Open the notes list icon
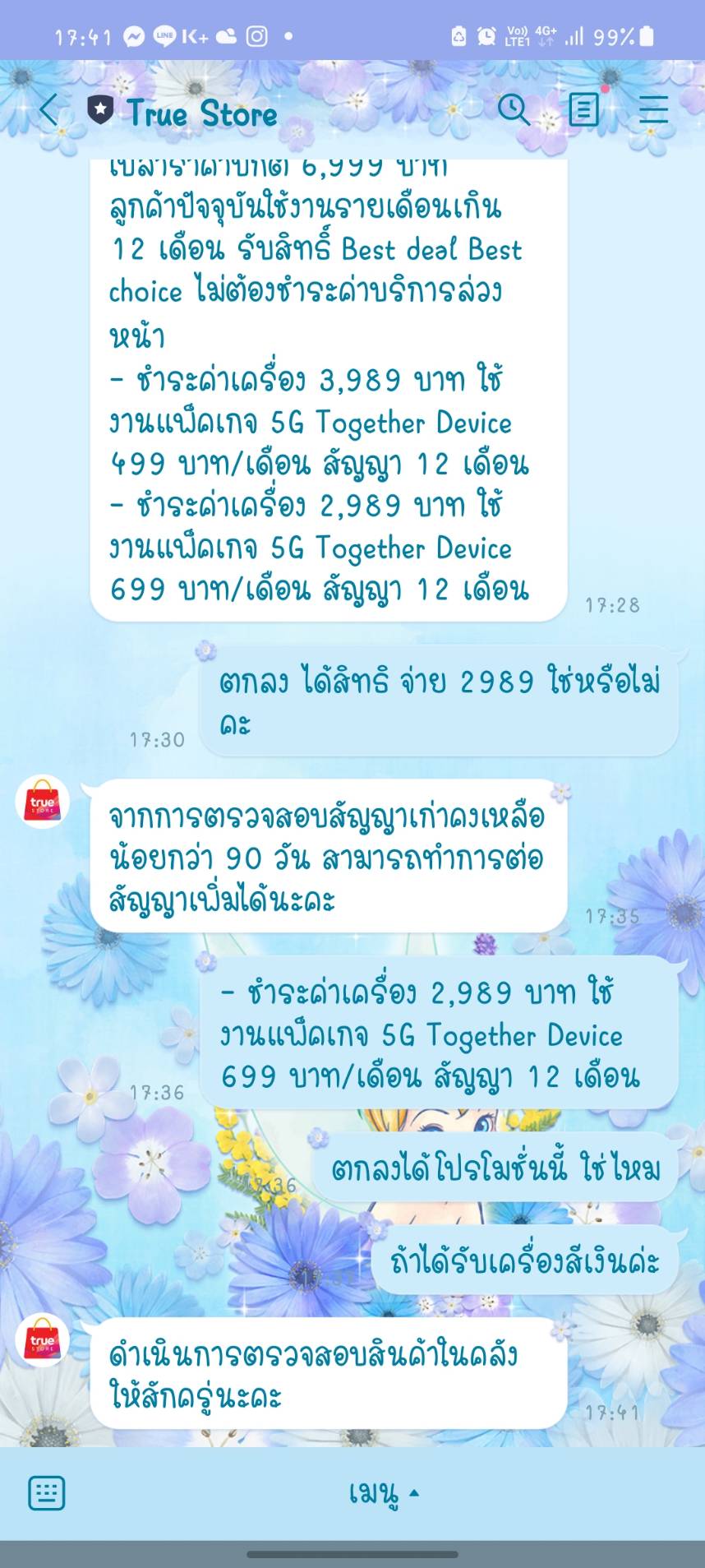705x1568 pixels. click(584, 109)
